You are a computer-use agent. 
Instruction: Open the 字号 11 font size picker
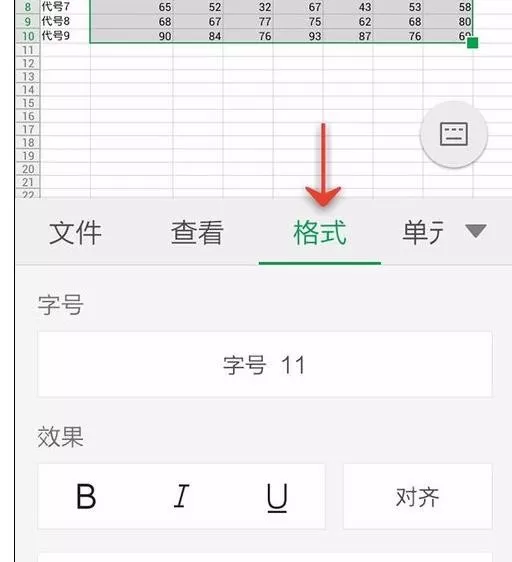point(265,365)
